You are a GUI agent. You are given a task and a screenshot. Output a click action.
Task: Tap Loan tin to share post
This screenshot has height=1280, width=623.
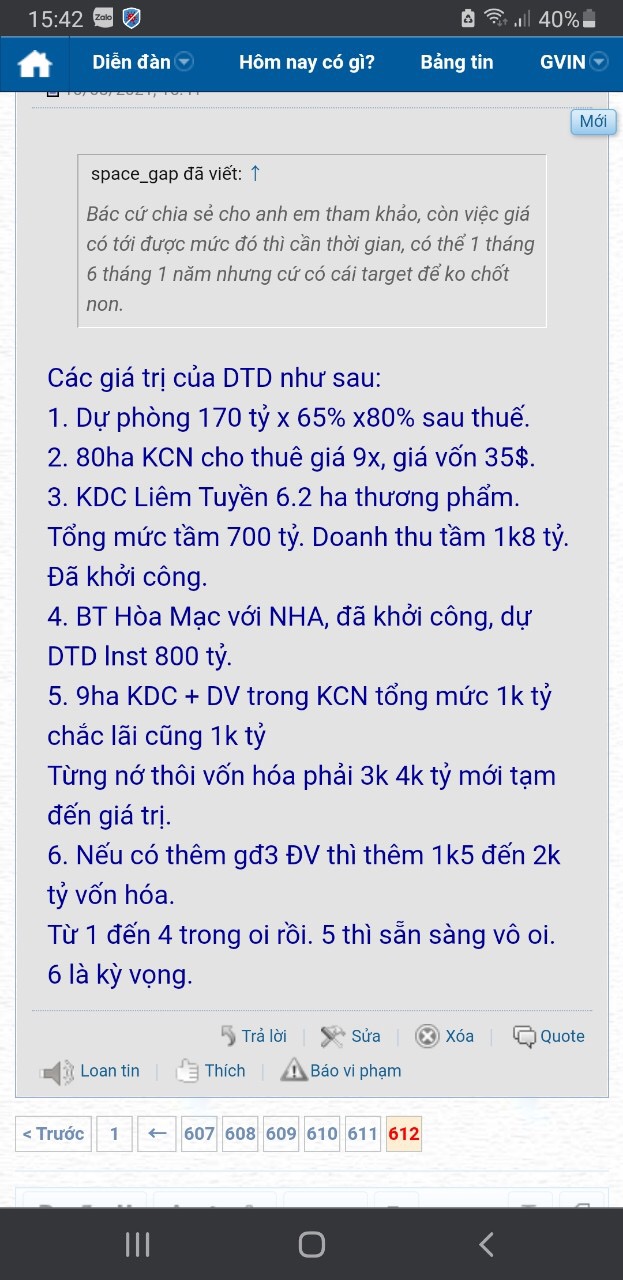tap(92, 1071)
